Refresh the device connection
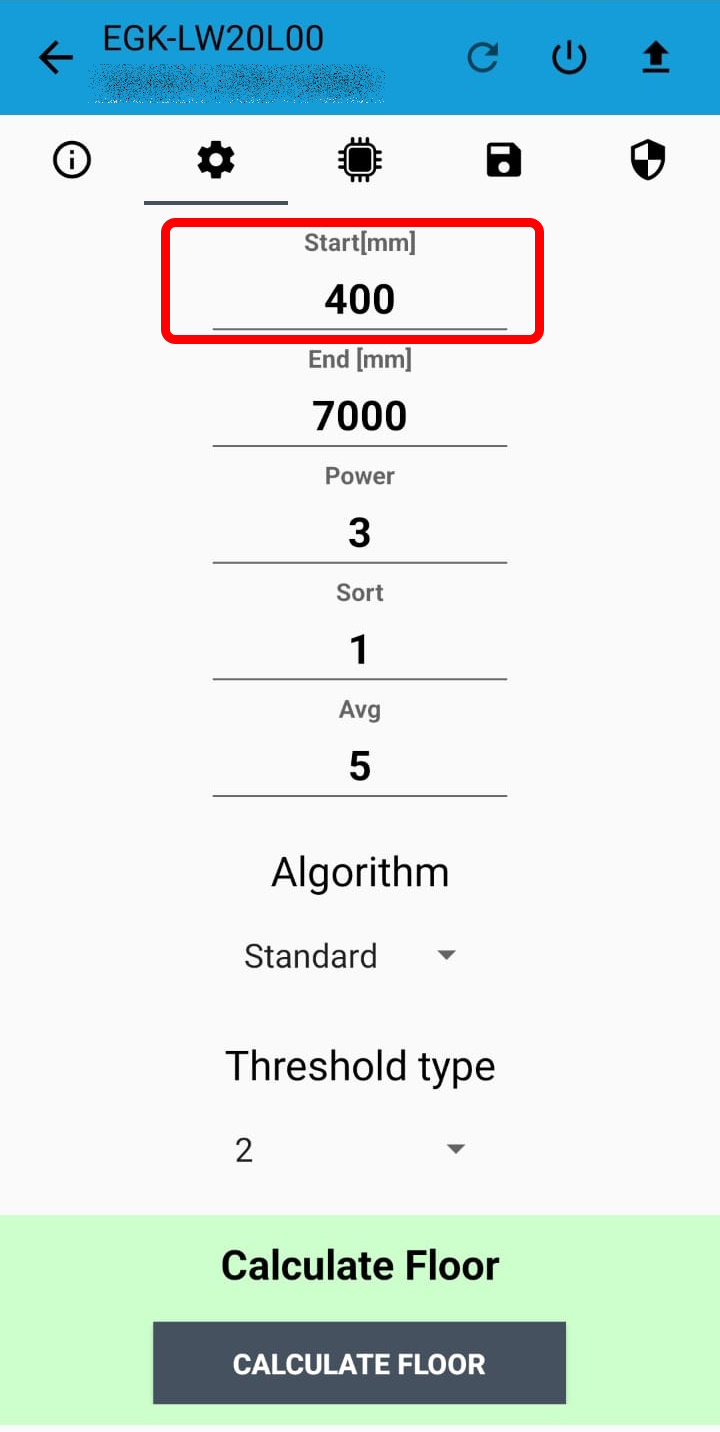This screenshot has width=720, height=1432. tap(483, 58)
